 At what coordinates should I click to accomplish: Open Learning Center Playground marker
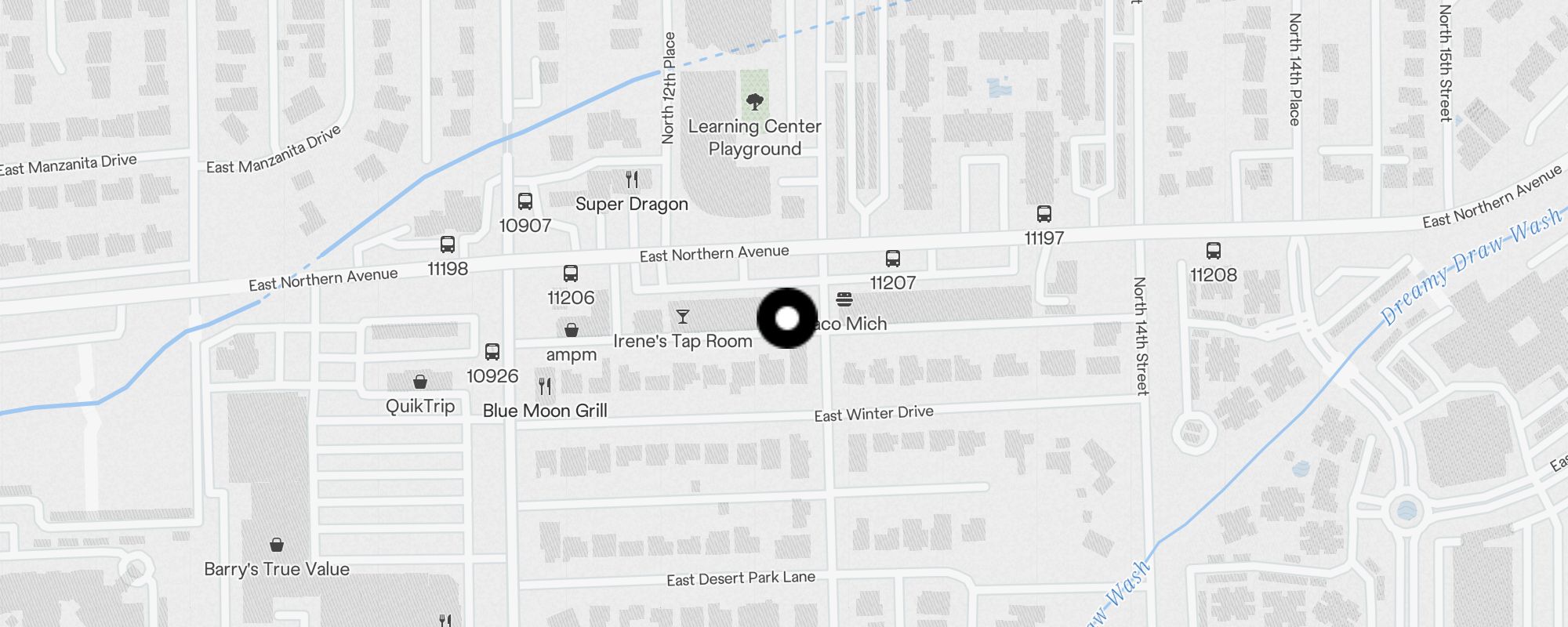point(755,101)
